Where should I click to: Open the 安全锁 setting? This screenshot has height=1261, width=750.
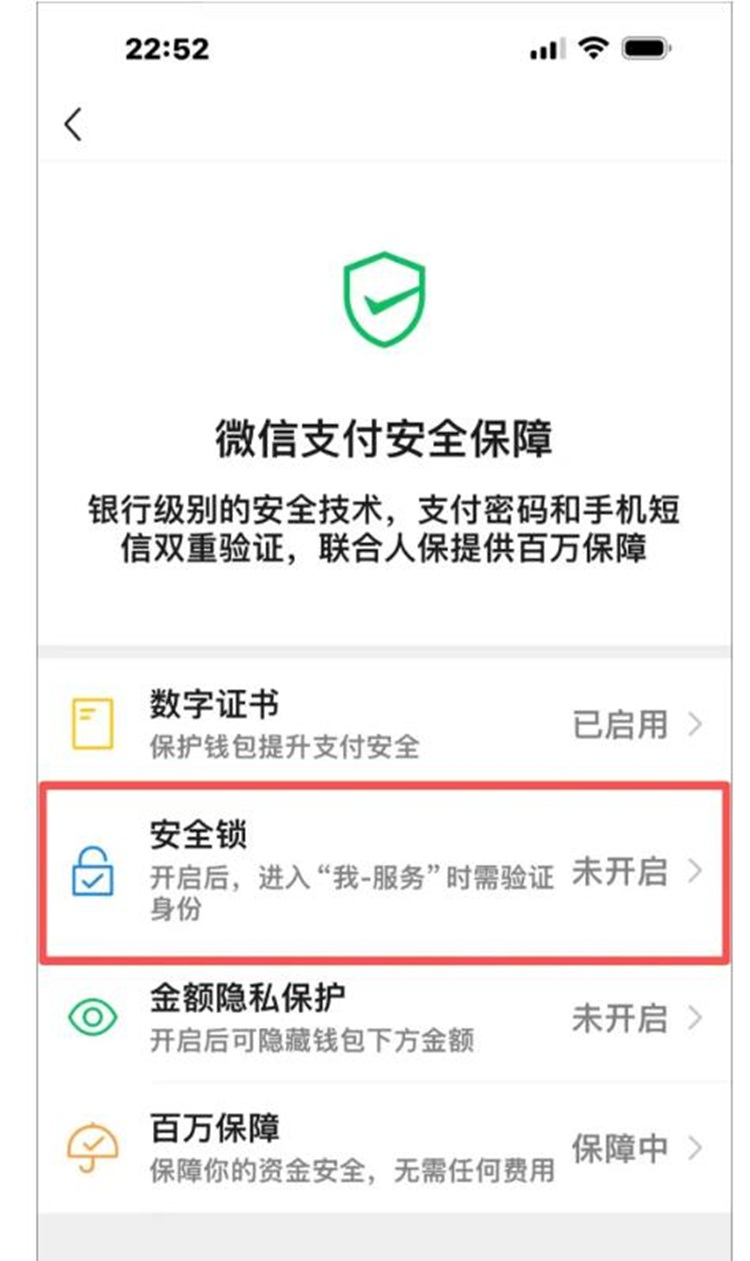click(380, 871)
